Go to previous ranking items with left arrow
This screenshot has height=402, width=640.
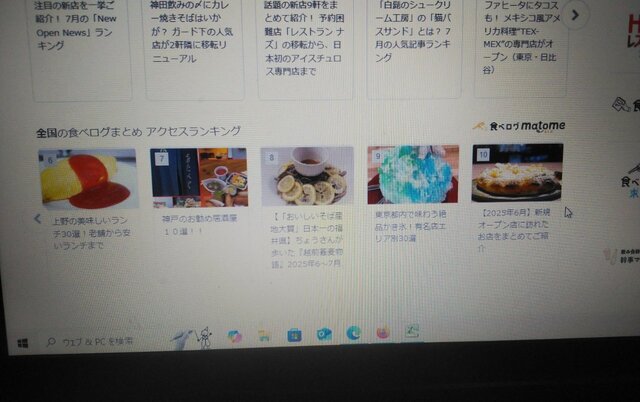pos(38,218)
